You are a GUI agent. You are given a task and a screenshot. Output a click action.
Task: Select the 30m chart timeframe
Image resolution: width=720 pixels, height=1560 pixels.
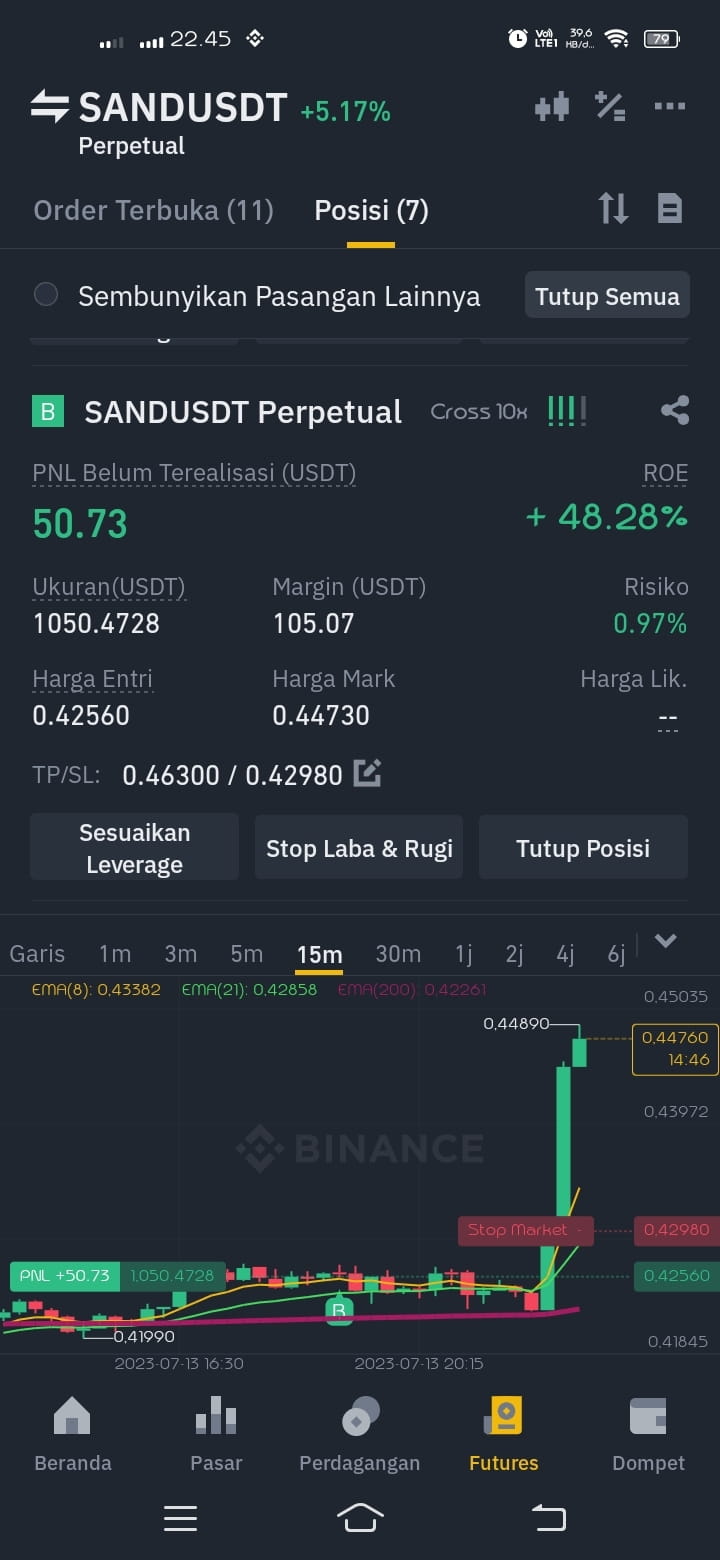(x=398, y=954)
